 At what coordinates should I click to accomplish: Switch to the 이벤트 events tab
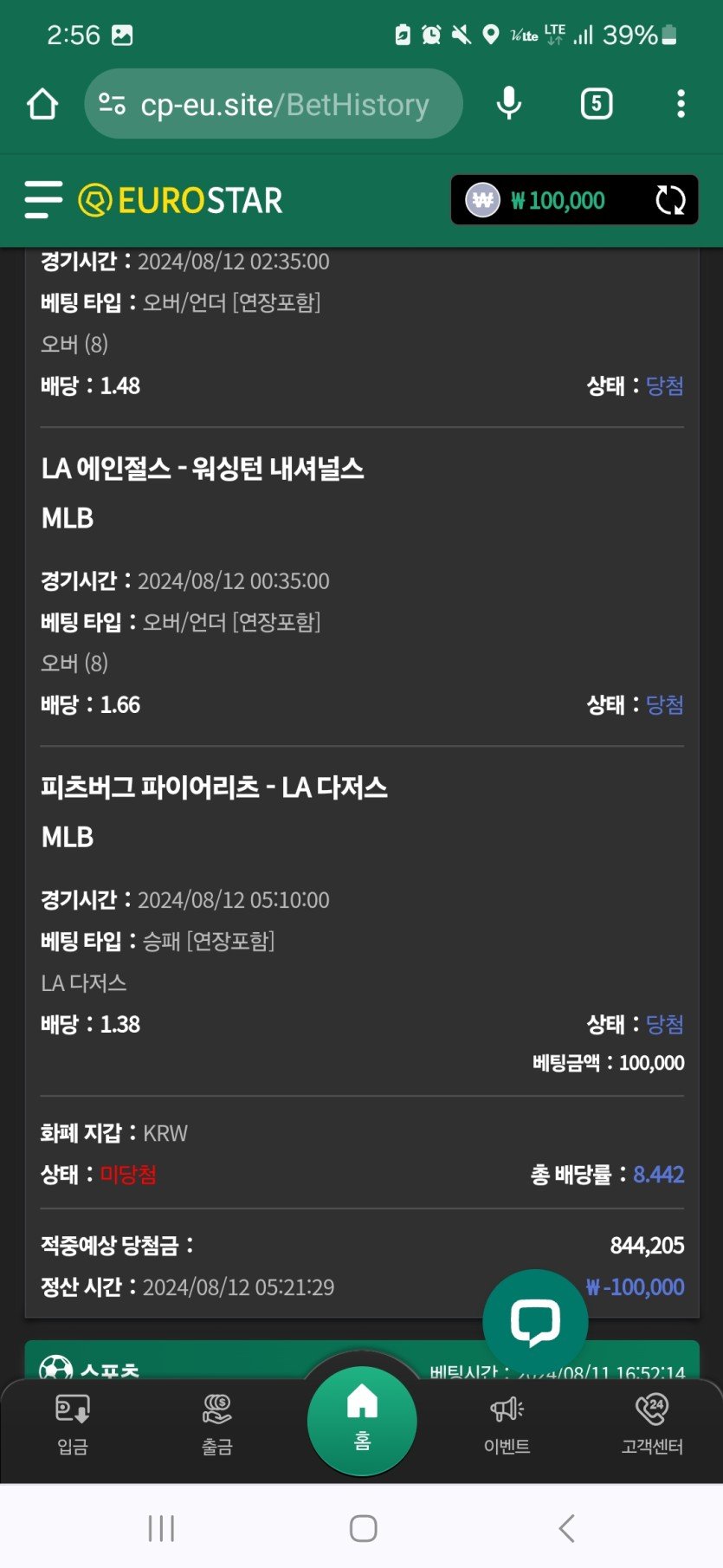click(x=507, y=1424)
